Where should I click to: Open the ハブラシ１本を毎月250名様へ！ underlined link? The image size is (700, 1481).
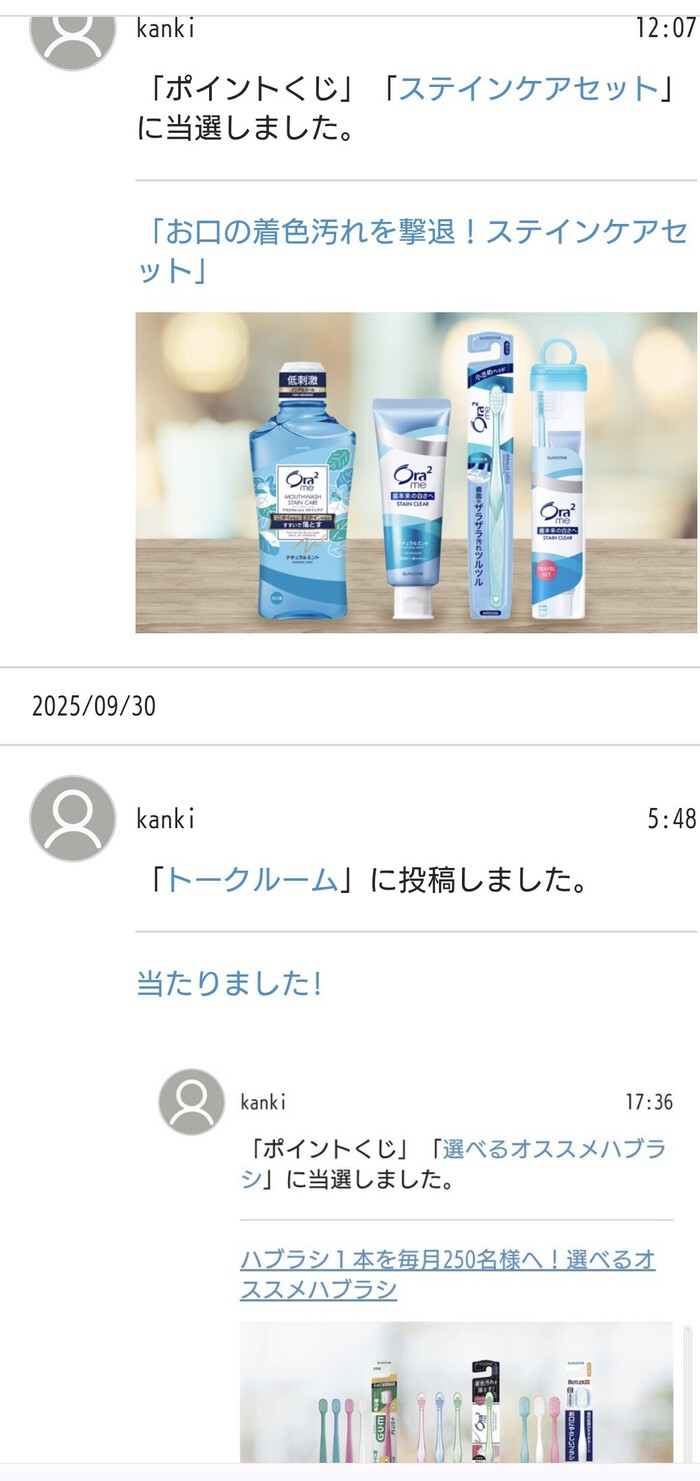pos(447,1274)
